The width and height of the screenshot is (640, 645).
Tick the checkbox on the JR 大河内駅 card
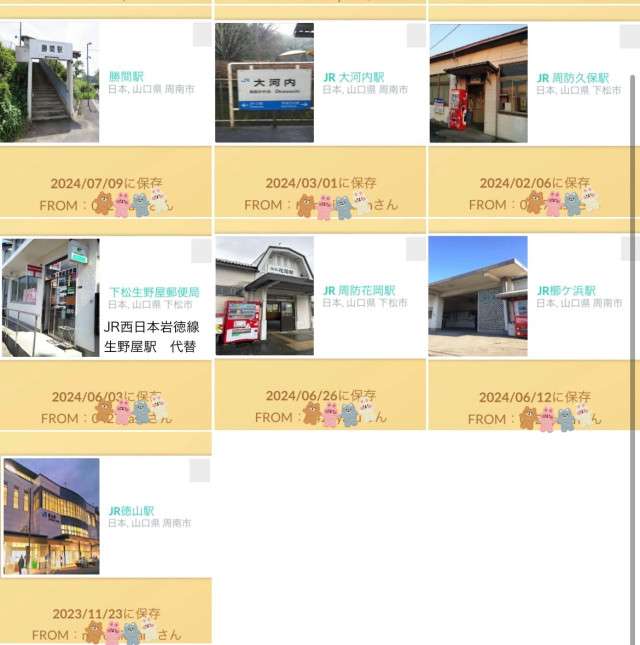[416, 35]
